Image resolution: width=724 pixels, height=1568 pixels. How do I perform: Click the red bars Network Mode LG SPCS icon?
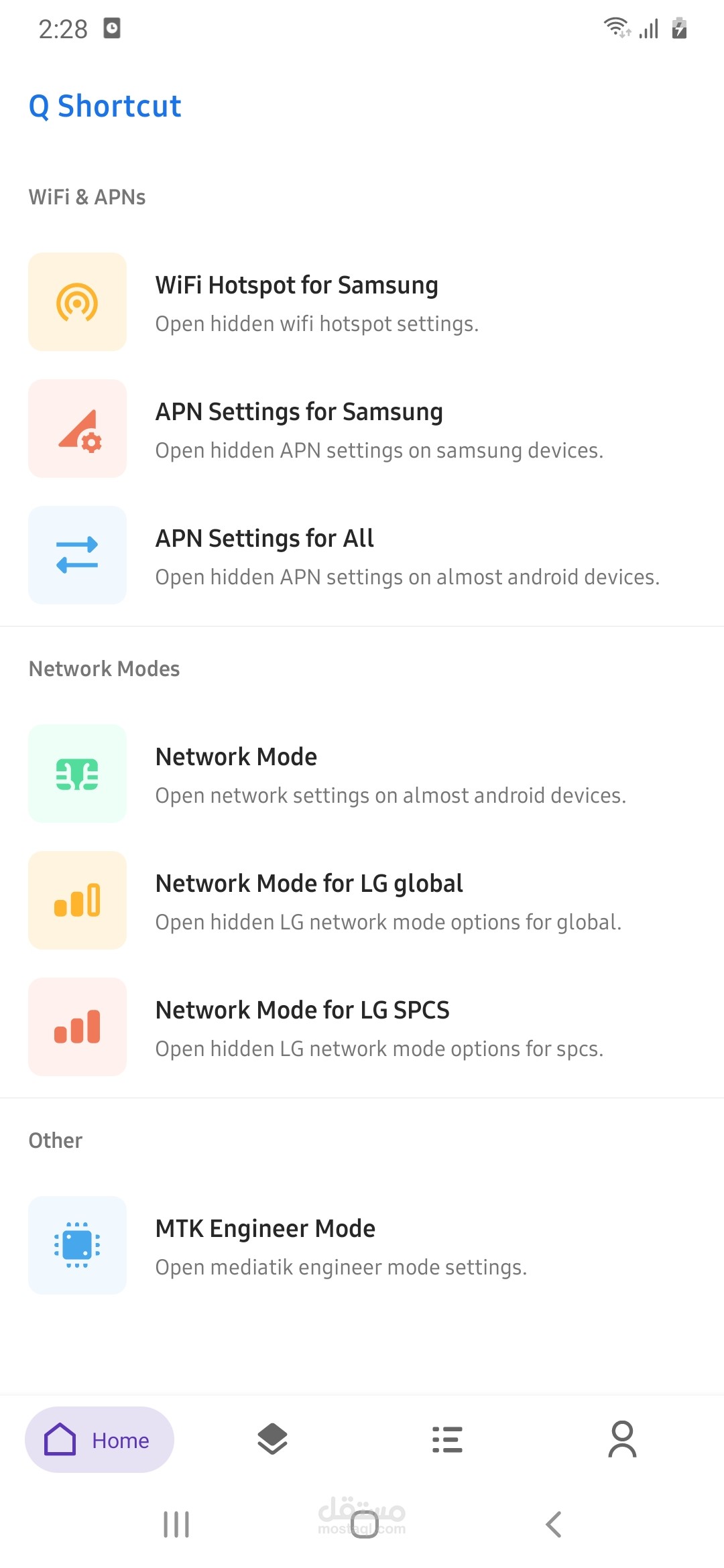tap(77, 1027)
